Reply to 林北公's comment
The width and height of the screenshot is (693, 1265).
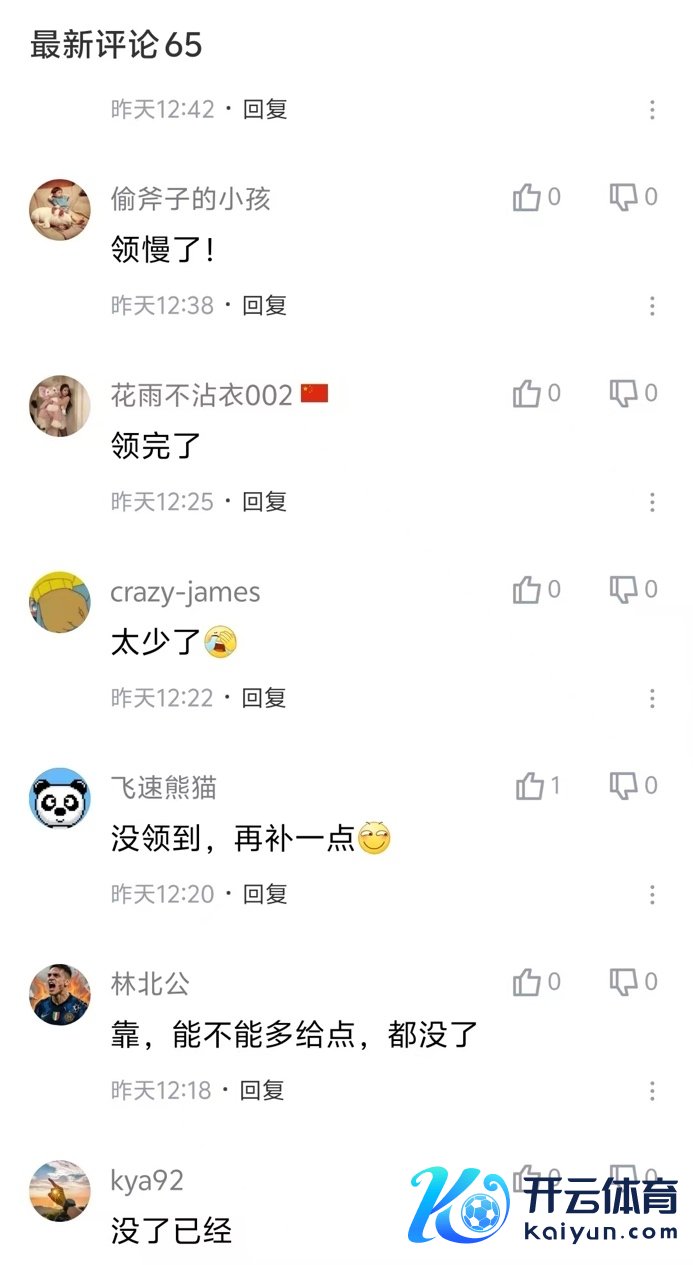[263, 1089]
